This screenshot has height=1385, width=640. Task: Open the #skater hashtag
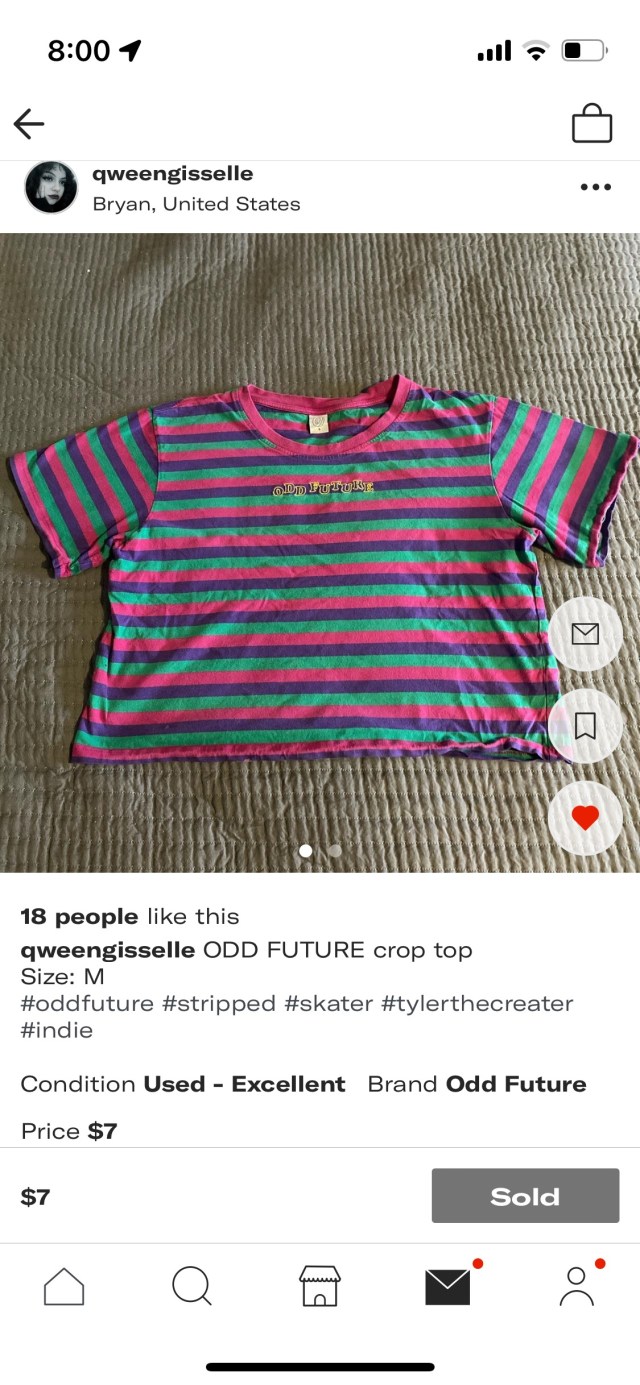pyautogui.click(x=328, y=1003)
